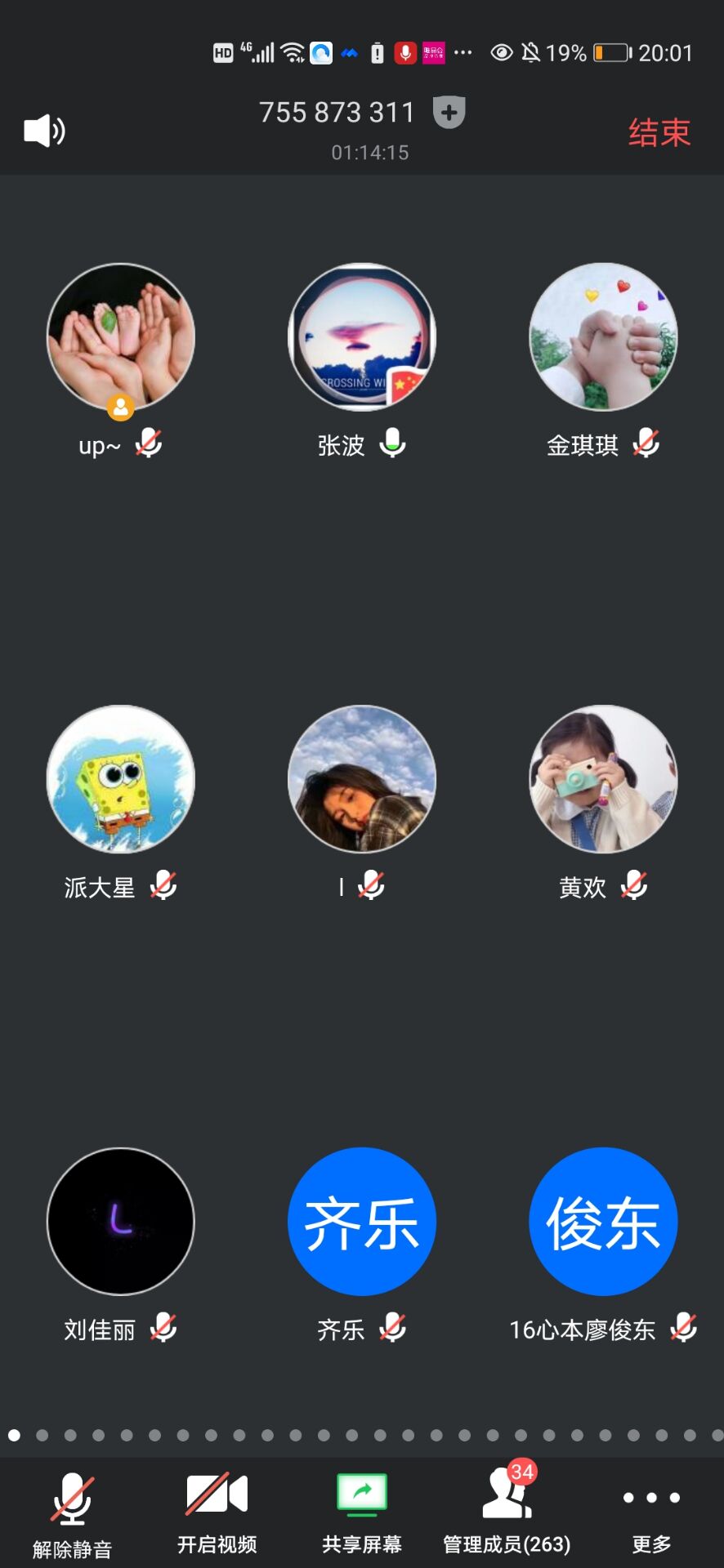Image resolution: width=724 pixels, height=1568 pixels.
Task: Start screen sharing via 共享屏幕
Action: [x=362, y=1512]
